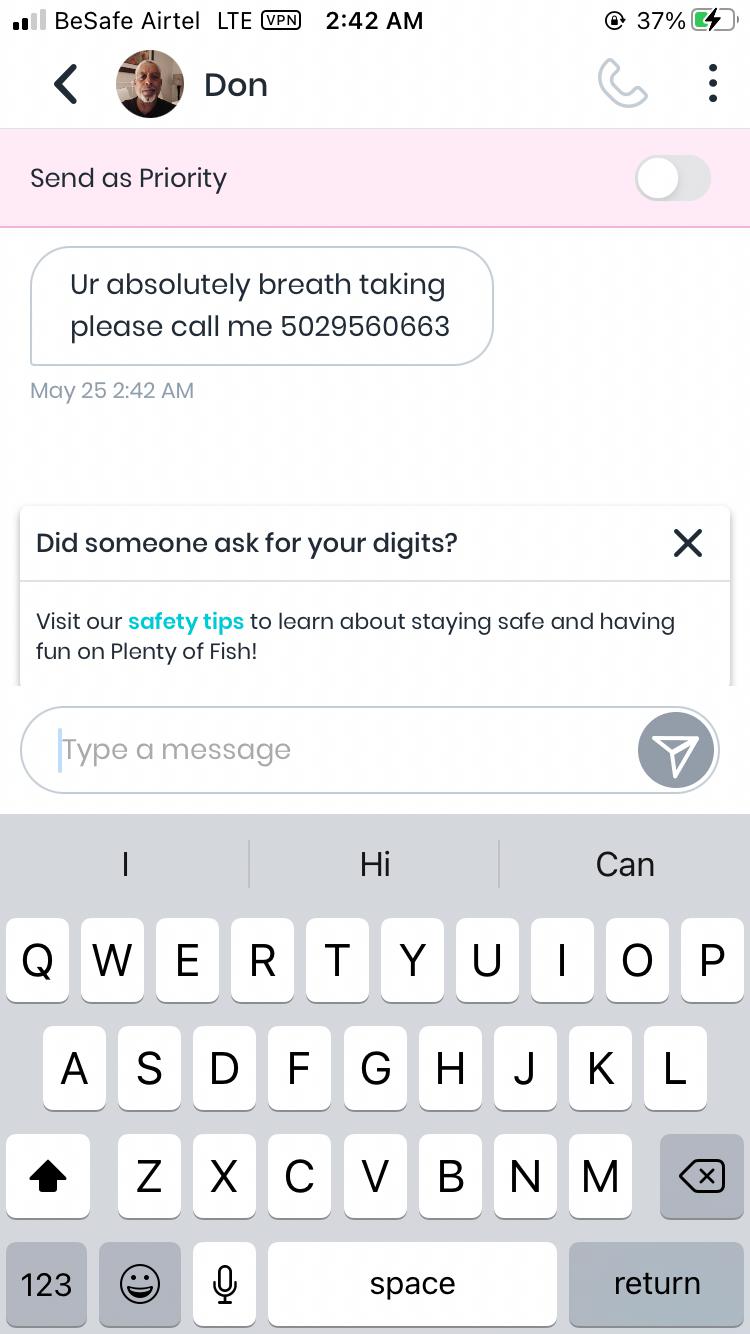Image resolution: width=750 pixels, height=1334 pixels.
Task: Open Don's profile picture
Action: click(x=150, y=85)
